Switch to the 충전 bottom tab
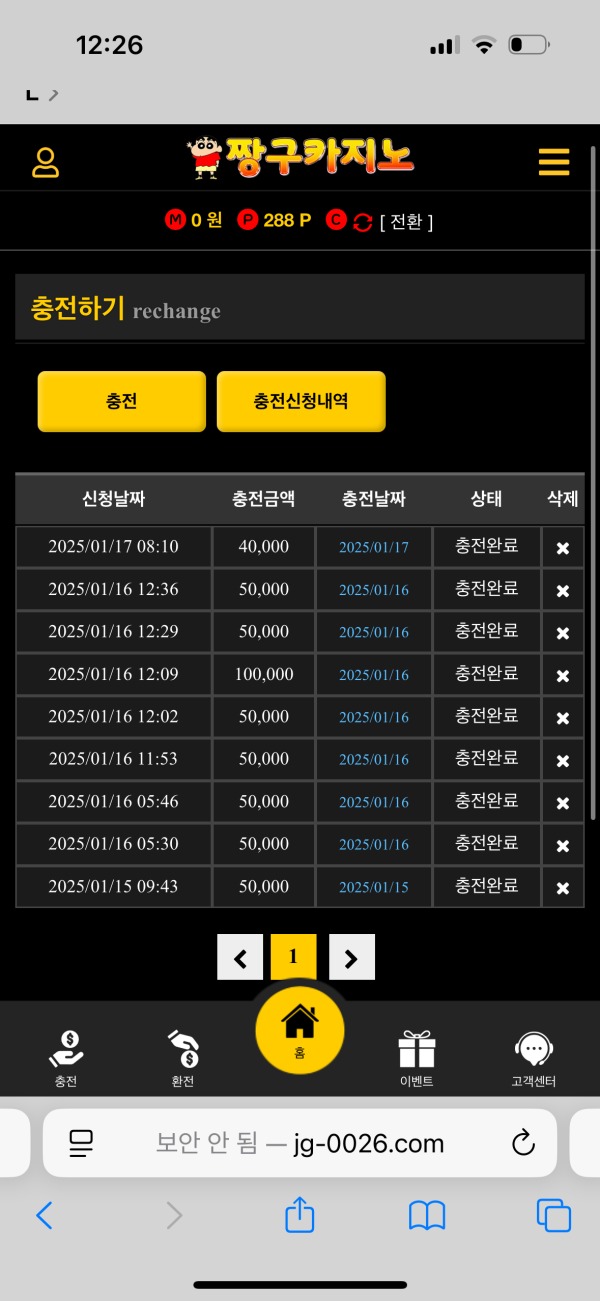This screenshot has height=1301, width=600. pyautogui.click(x=66, y=1058)
